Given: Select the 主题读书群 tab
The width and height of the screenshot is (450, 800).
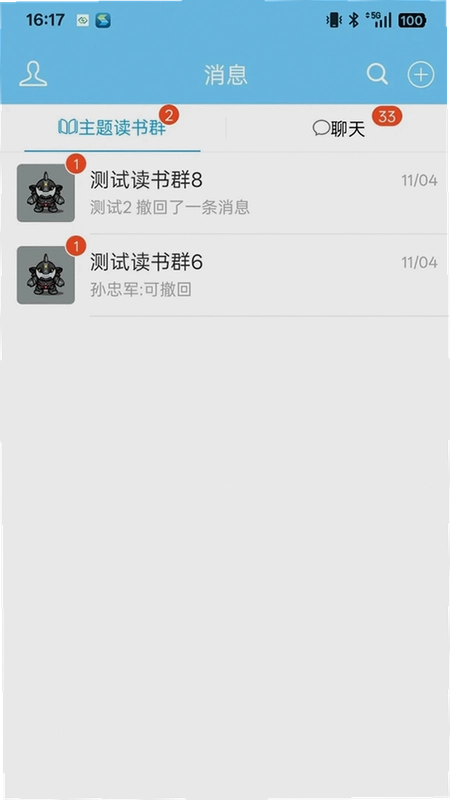Looking at the screenshot, I should [x=112, y=128].
